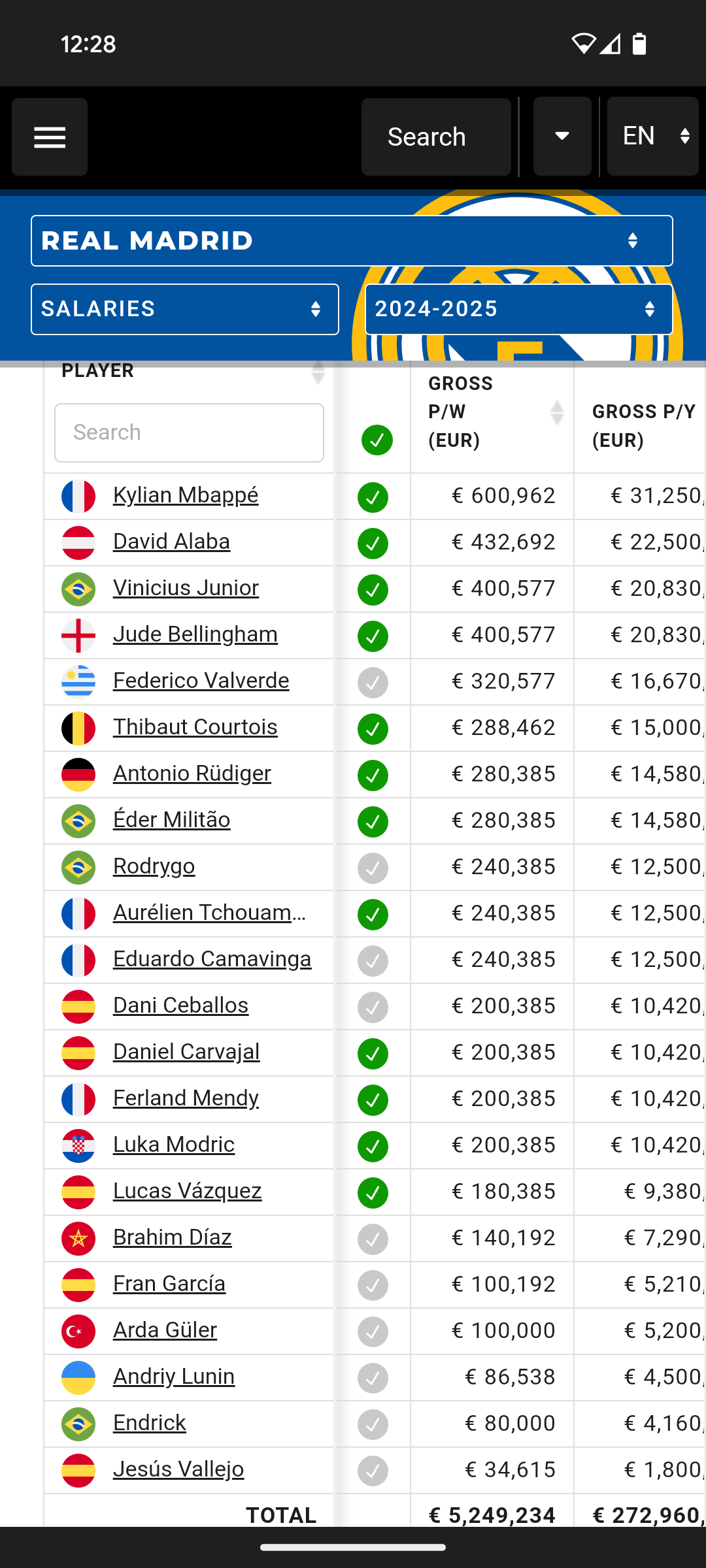Viewport: 706px width, 1568px height.
Task: Open Kylian Mbappé's player page
Action: pyautogui.click(x=186, y=496)
